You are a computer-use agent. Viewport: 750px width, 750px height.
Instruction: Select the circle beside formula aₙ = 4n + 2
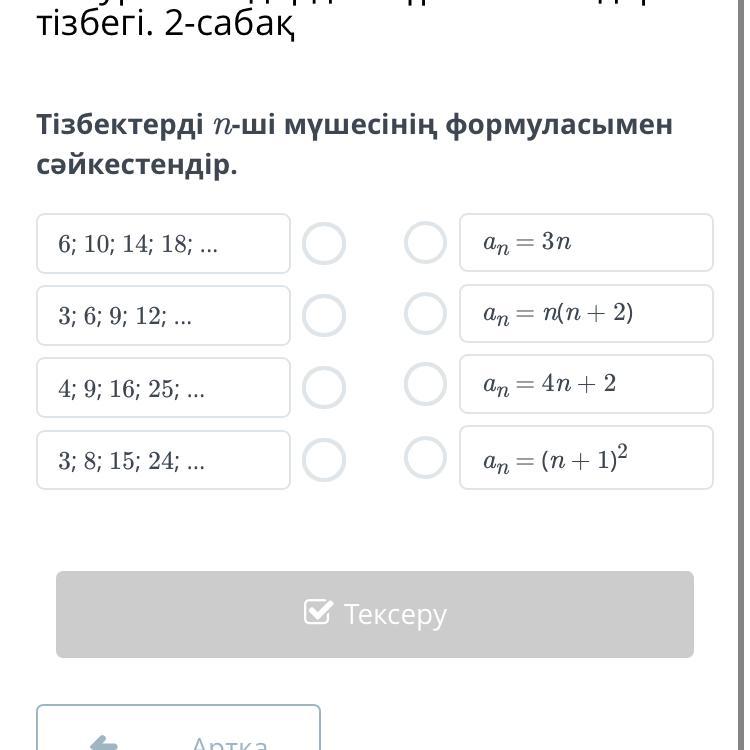(425, 384)
